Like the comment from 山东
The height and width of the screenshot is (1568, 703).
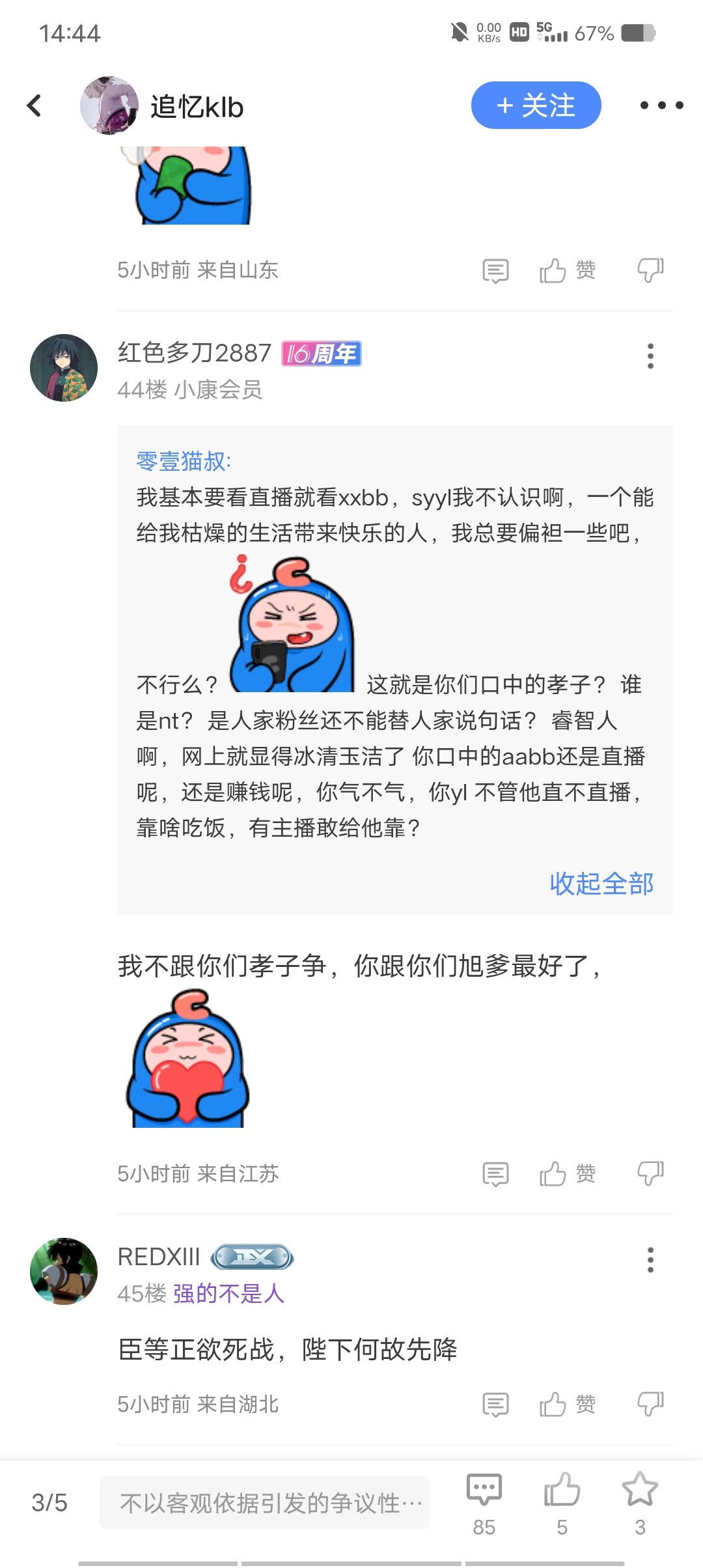[568, 270]
